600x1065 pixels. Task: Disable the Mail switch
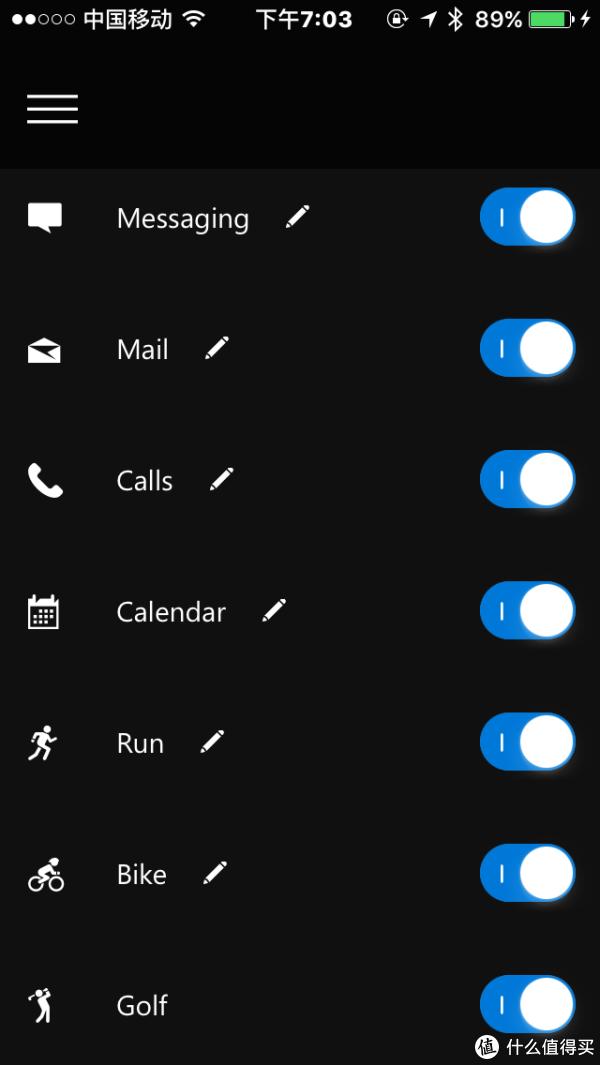[527, 348]
